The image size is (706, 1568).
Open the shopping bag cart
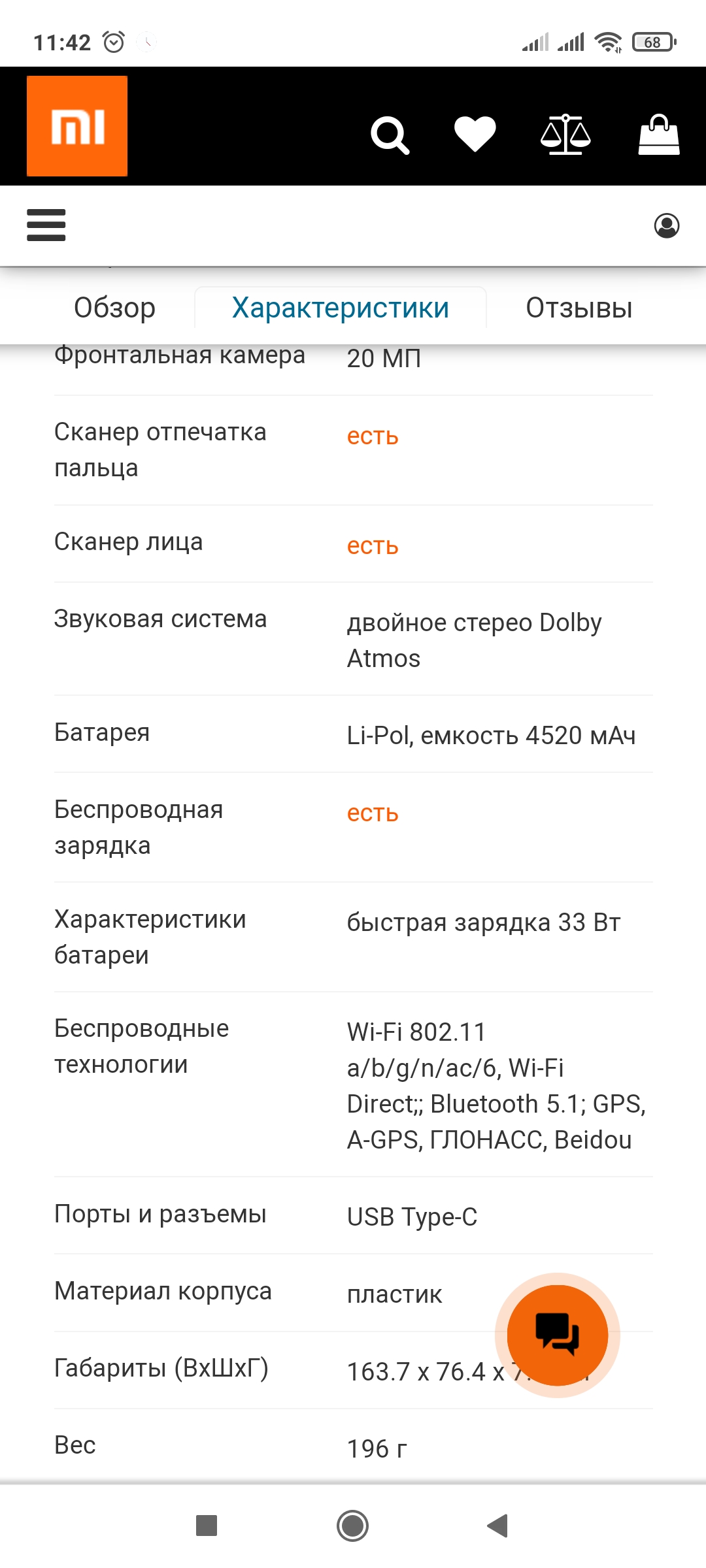point(659,135)
